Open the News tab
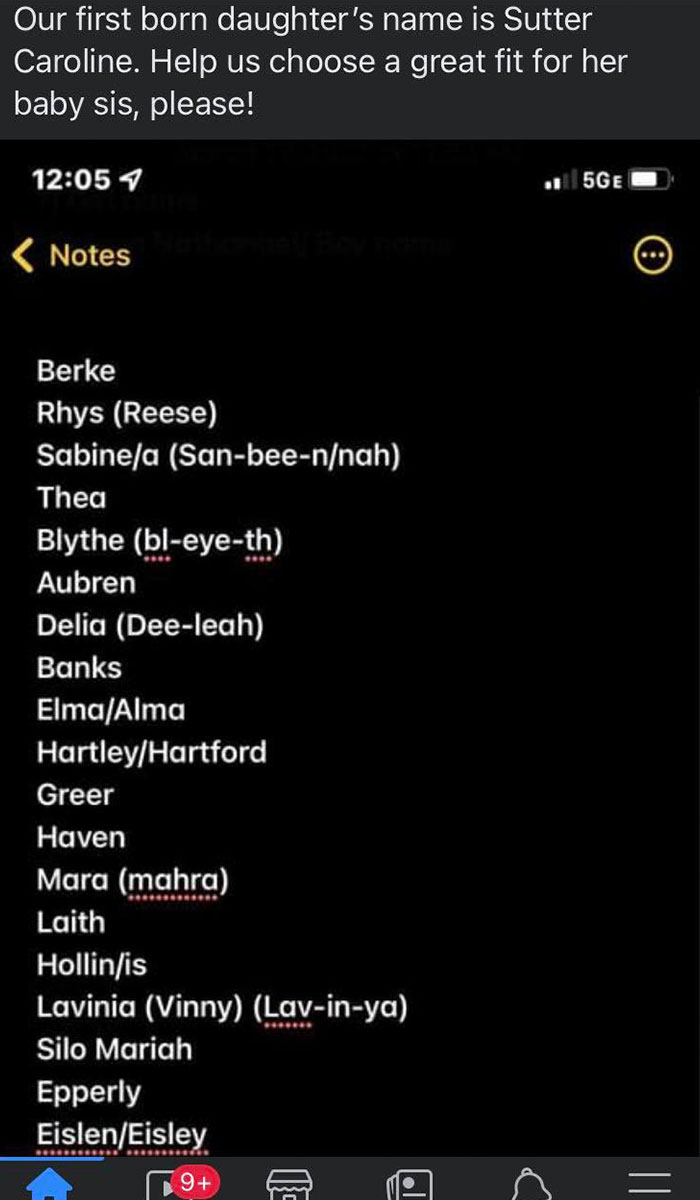The height and width of the screenshot is (1200, 700). coord(409,1186)
